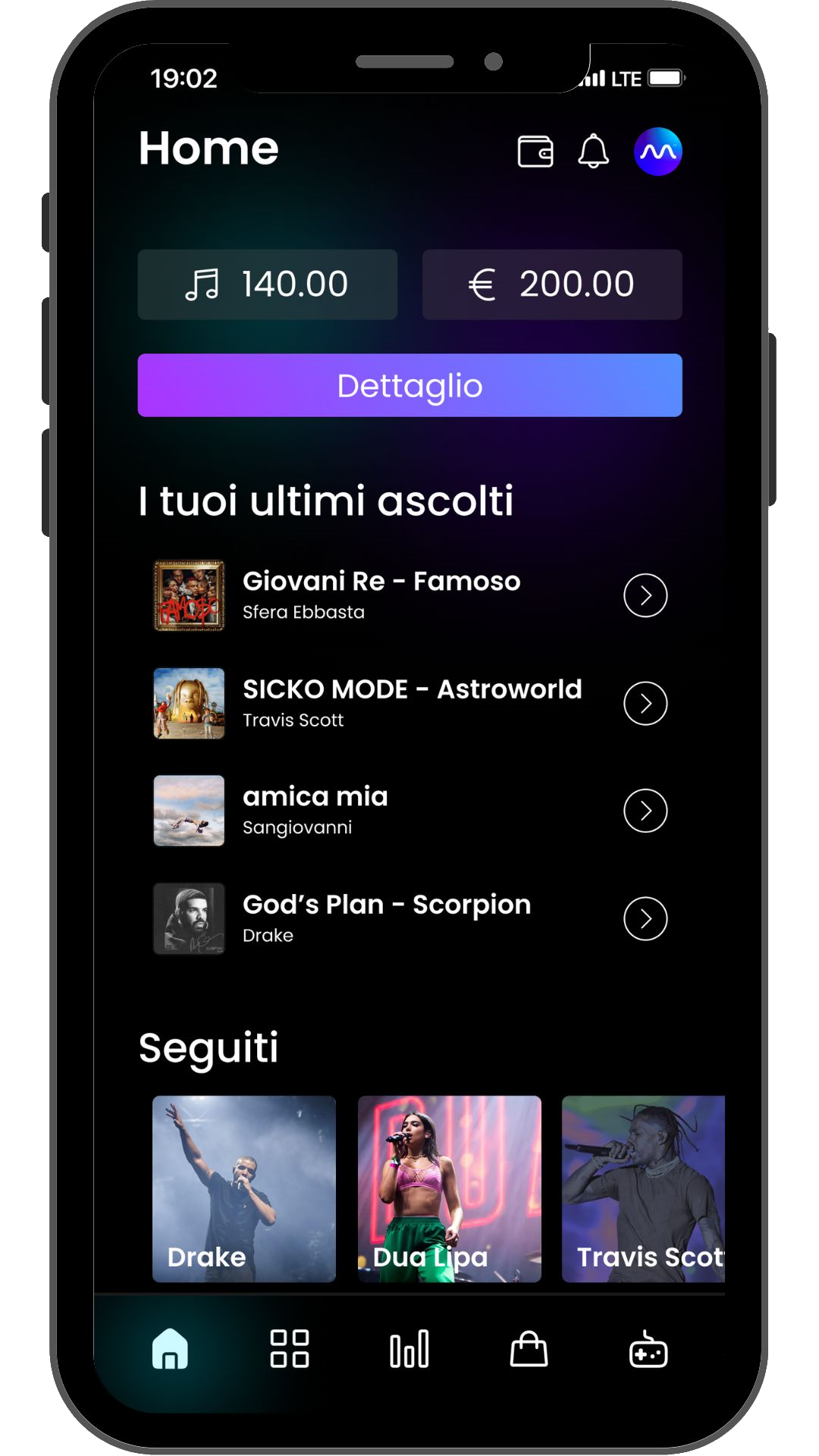Switch to the grid categories tab
This screenshot has height=1456, width=819.
click(290, 1349)
